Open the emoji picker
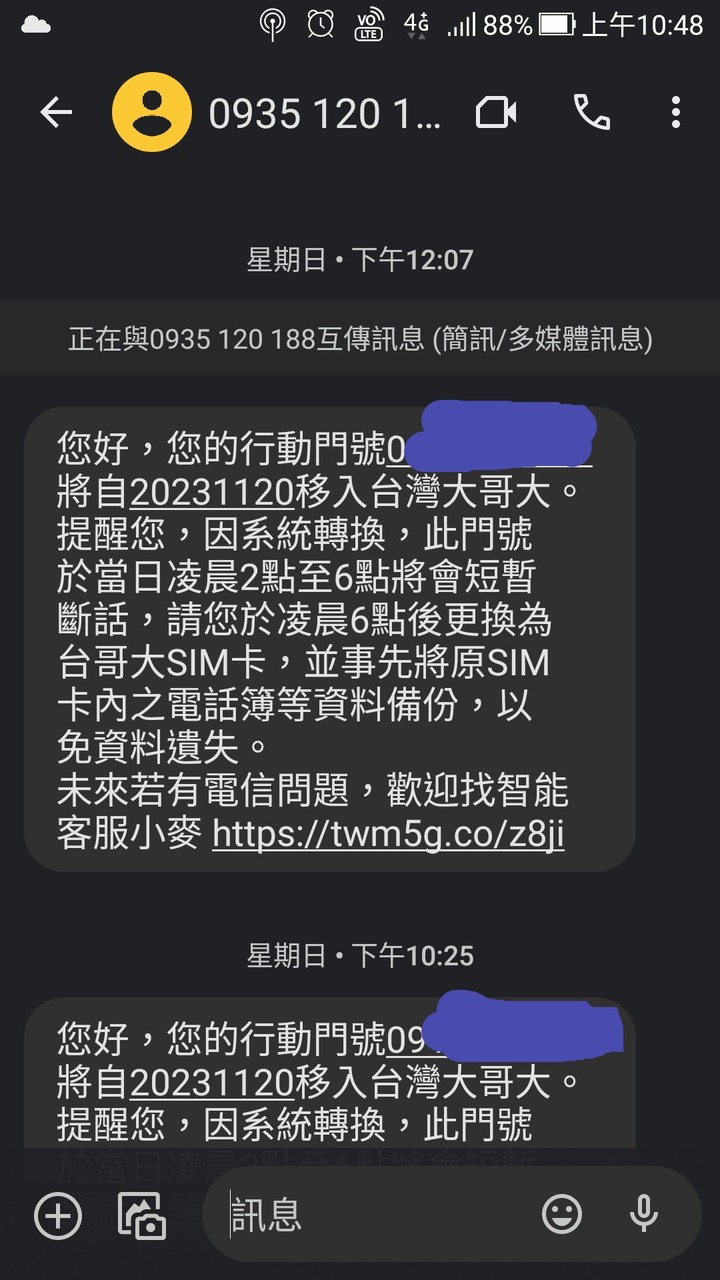Image resolution: width=720 pixels, height=1280 pixels. coord(562,1214)
